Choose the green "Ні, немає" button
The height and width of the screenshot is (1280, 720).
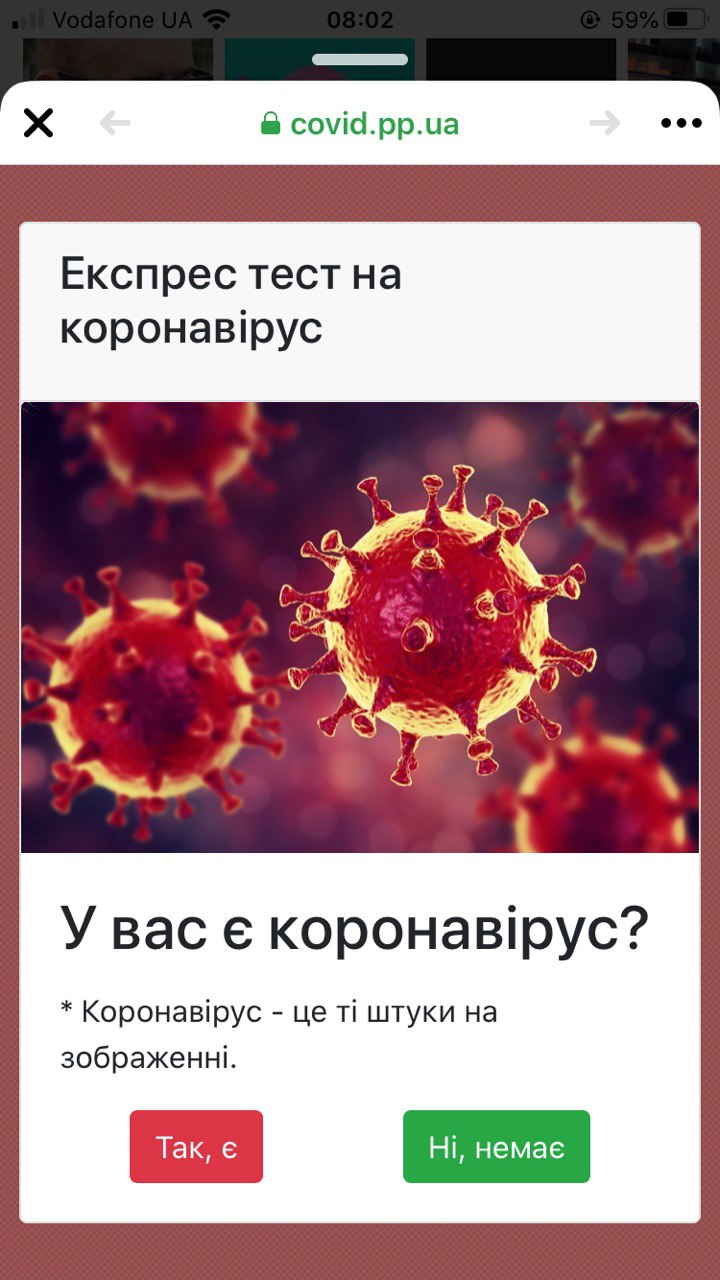pos(496,1147)
